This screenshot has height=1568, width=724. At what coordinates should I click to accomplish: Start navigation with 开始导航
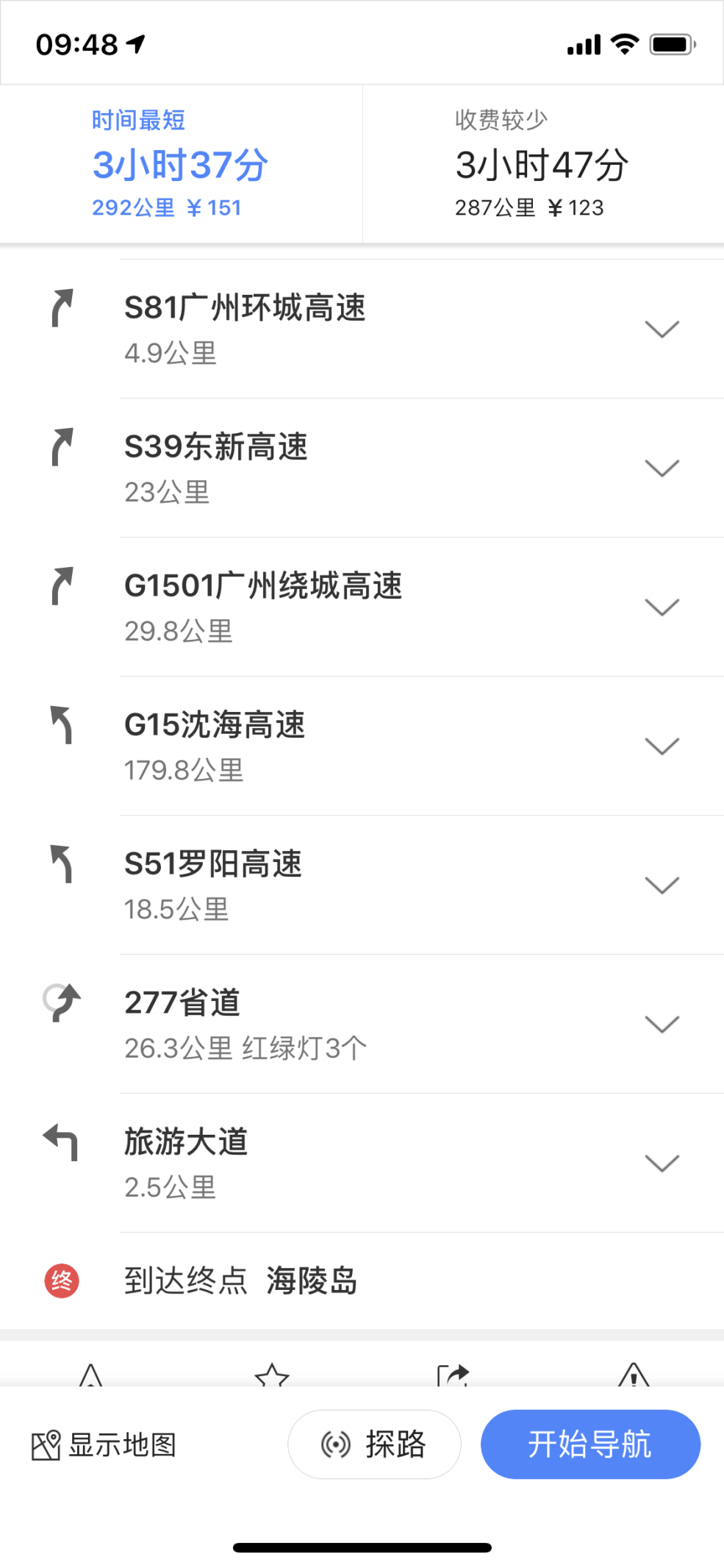pyautogui.click(x=590, y=1444)
